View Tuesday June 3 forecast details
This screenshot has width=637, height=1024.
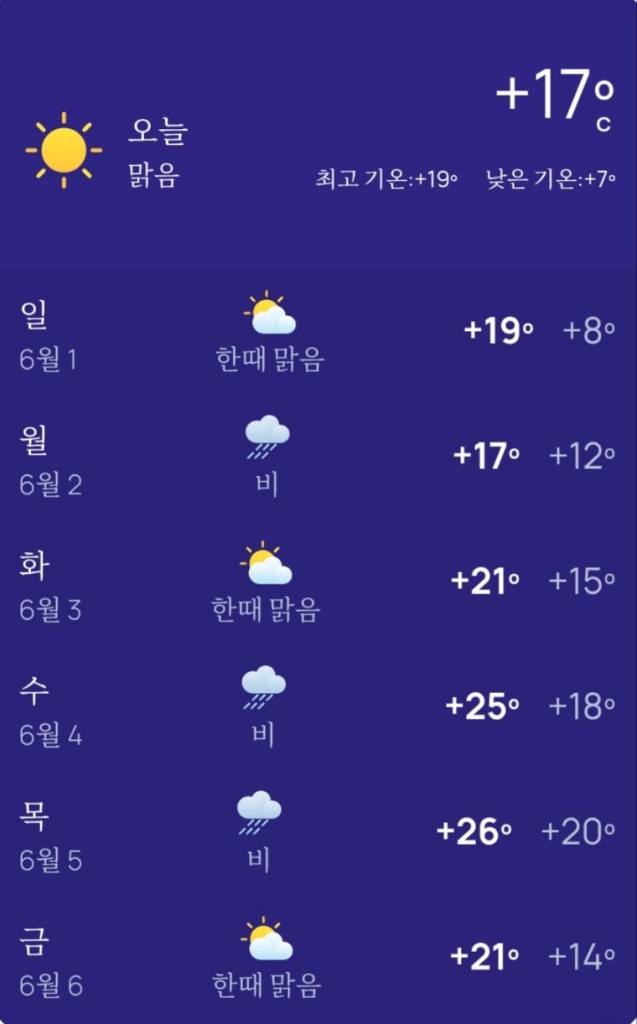point(318,584)
